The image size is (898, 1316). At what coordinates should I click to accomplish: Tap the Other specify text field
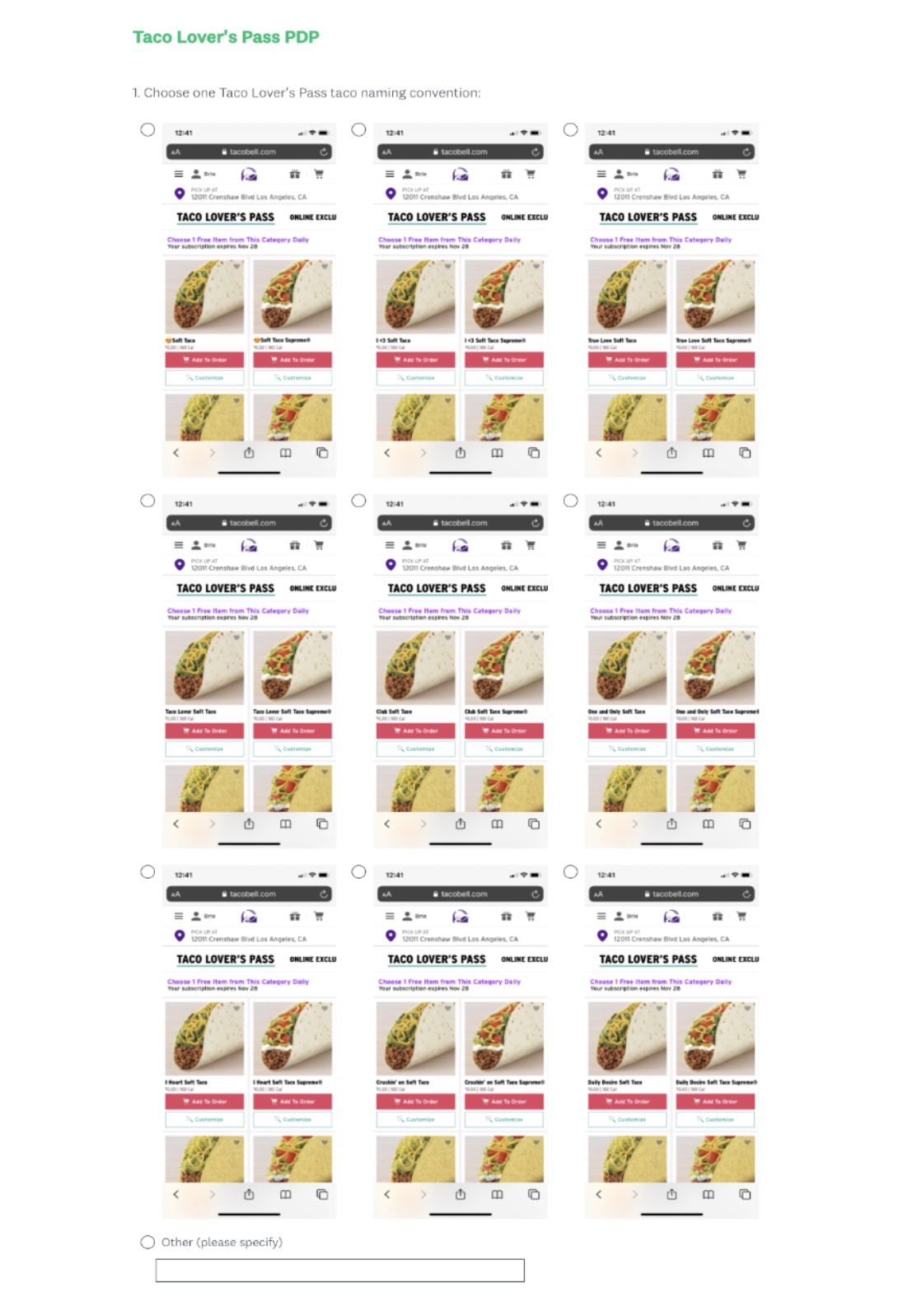pos(339,1270)
